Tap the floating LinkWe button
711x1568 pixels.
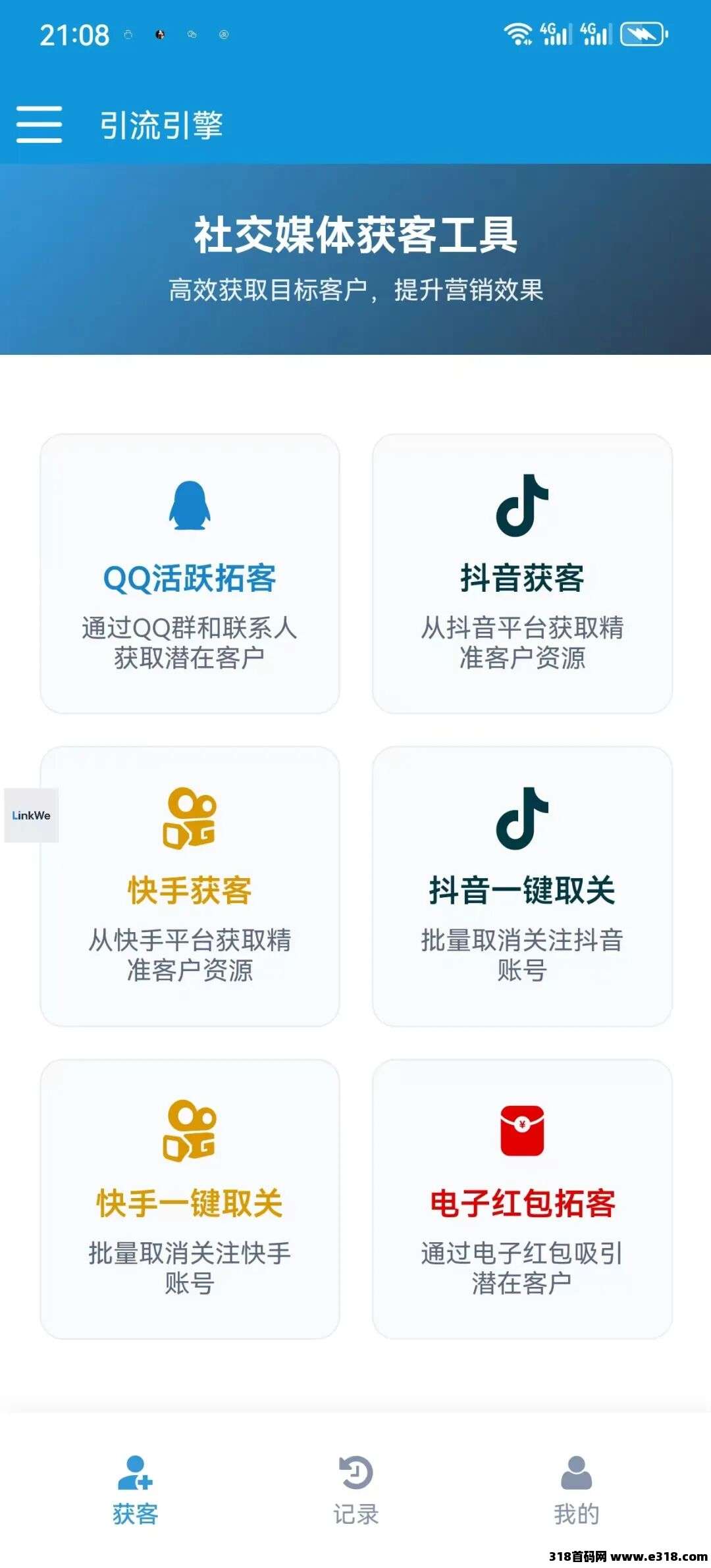tap(32, 815)
